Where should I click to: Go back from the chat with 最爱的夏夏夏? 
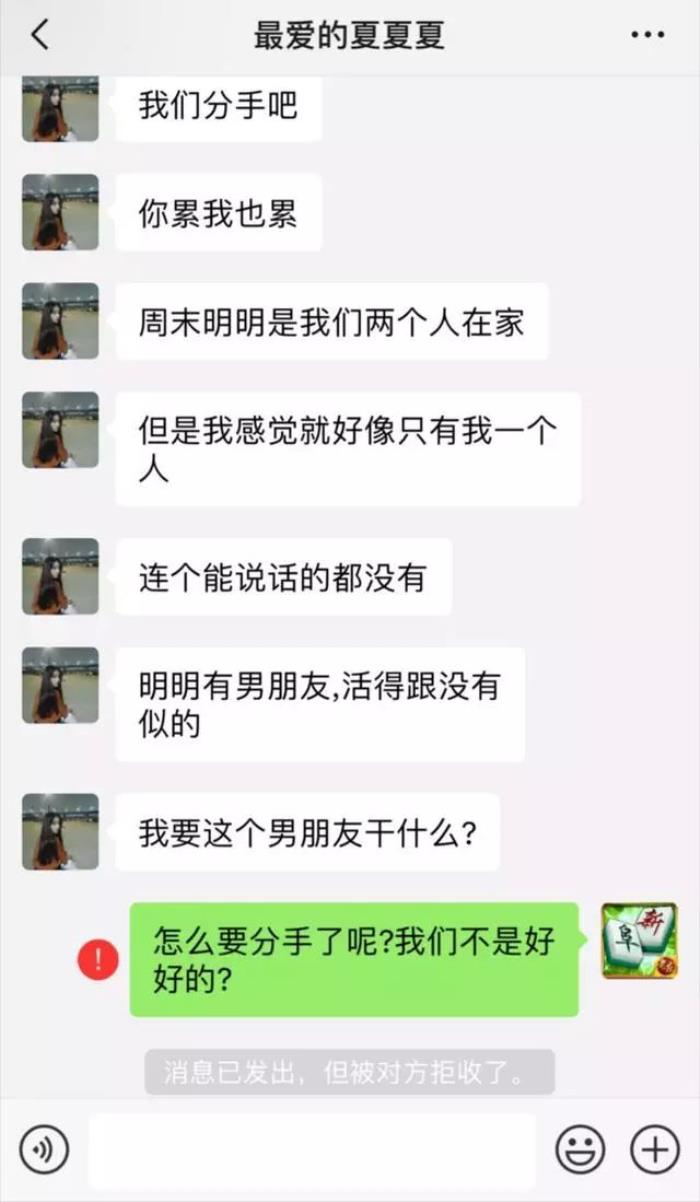tap(39, 36)
